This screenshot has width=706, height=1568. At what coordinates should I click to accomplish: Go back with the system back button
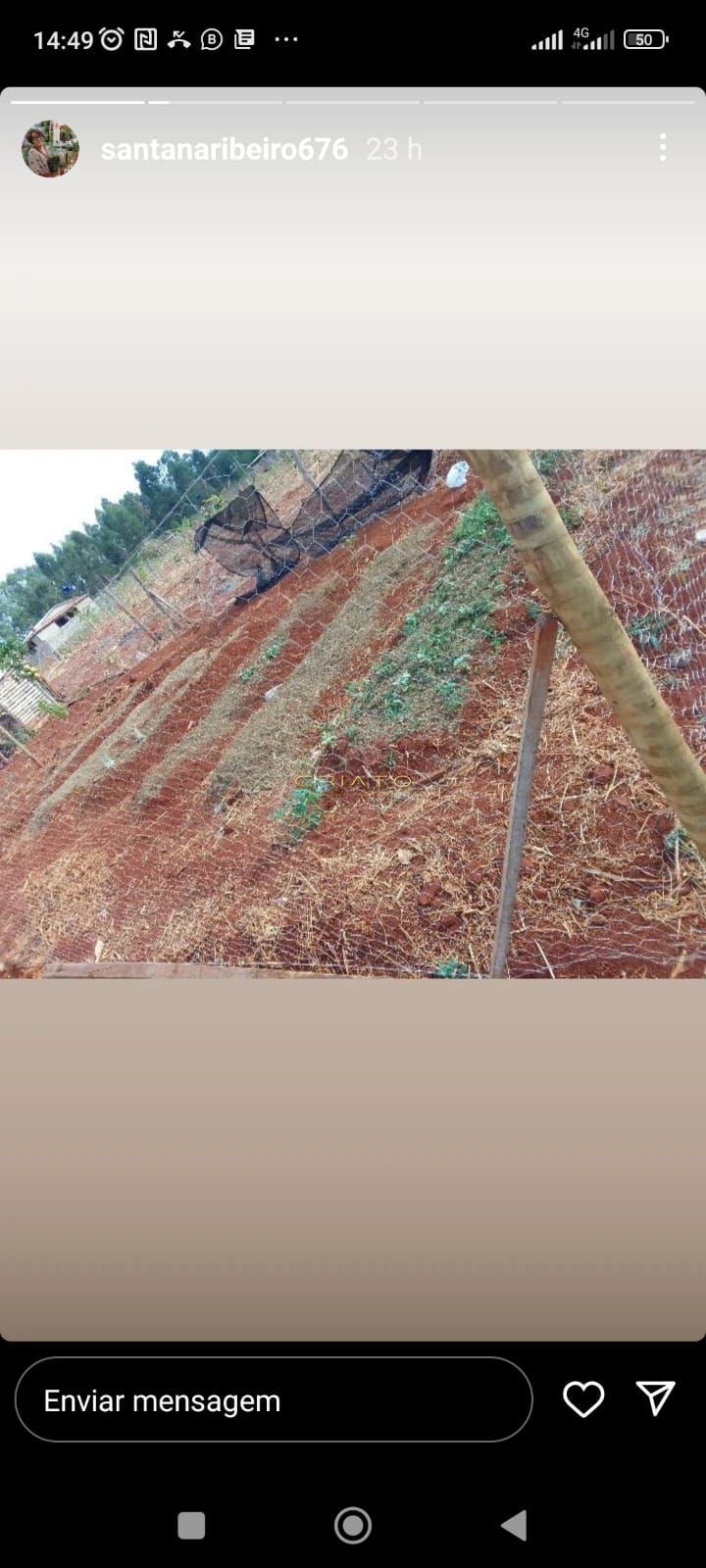(x=514, y=1525)
